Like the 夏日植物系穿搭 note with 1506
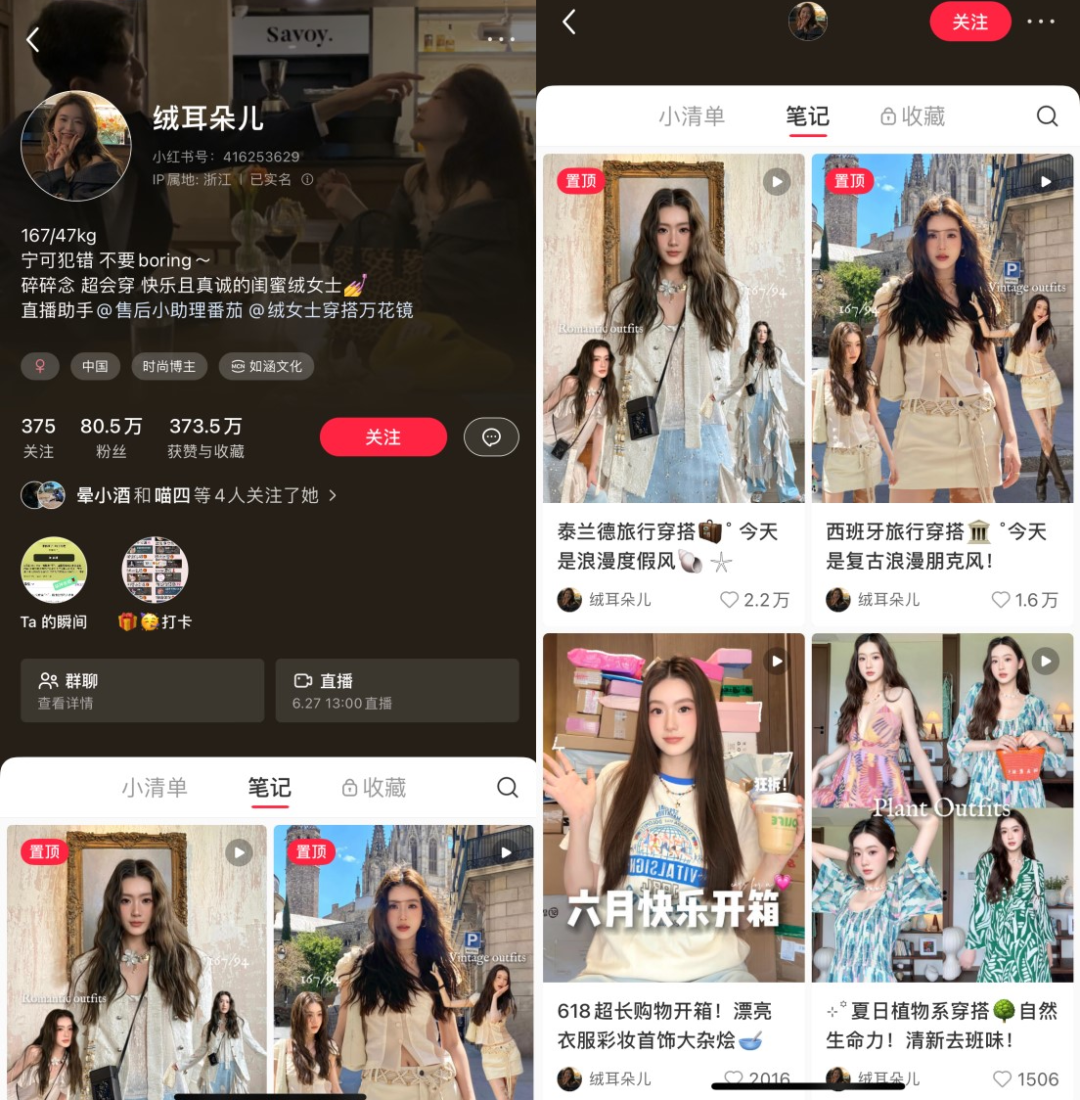Screen dimensions: 1080x1100 click(1003, 1079)
